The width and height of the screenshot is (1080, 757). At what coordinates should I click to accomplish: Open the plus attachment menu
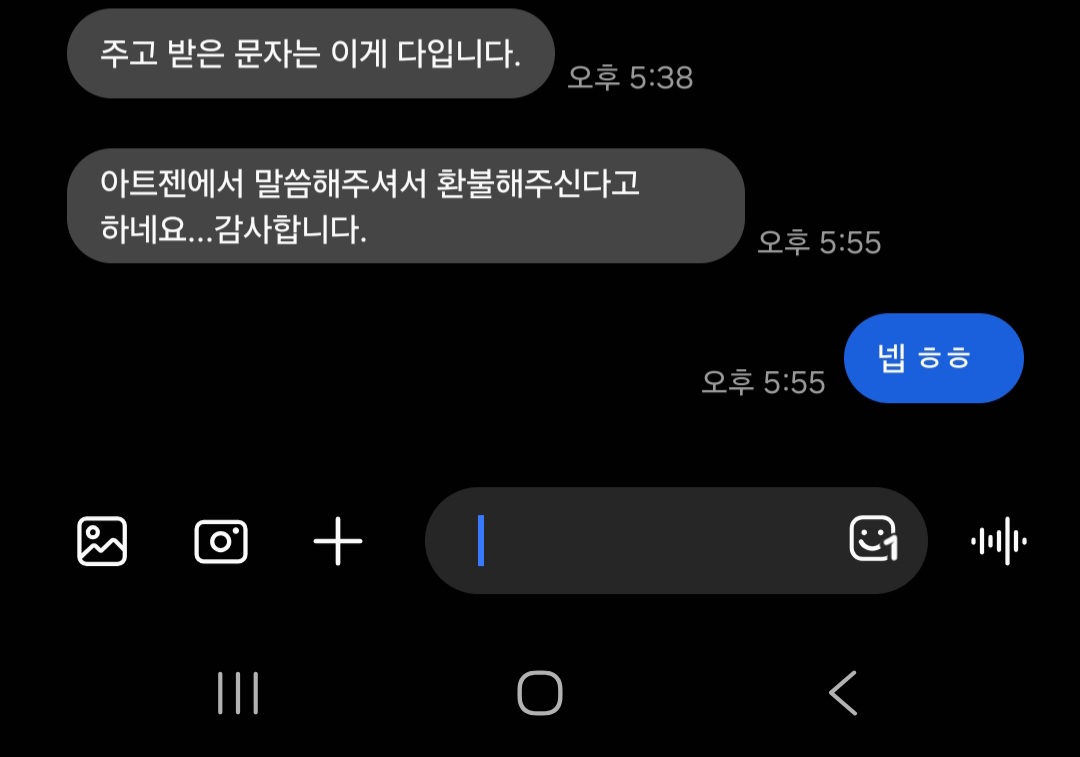click(338, 542)
